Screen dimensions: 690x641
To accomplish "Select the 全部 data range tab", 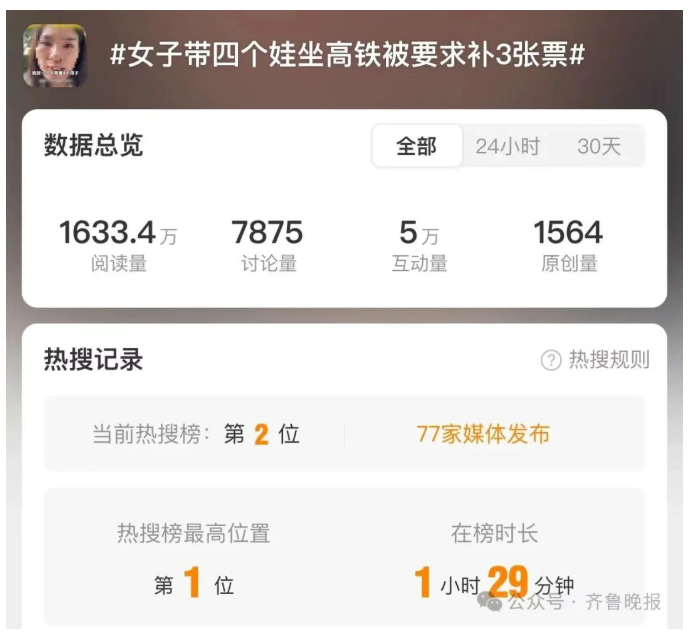I will [417, 146].
